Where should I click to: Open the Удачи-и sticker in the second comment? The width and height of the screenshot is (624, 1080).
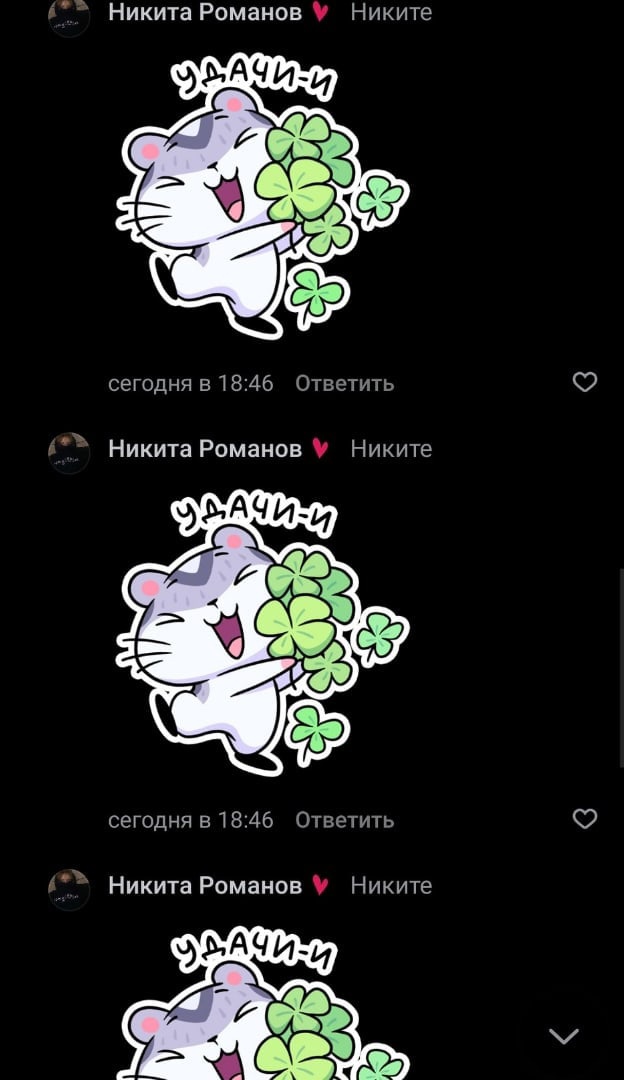[x=262, y=635]
